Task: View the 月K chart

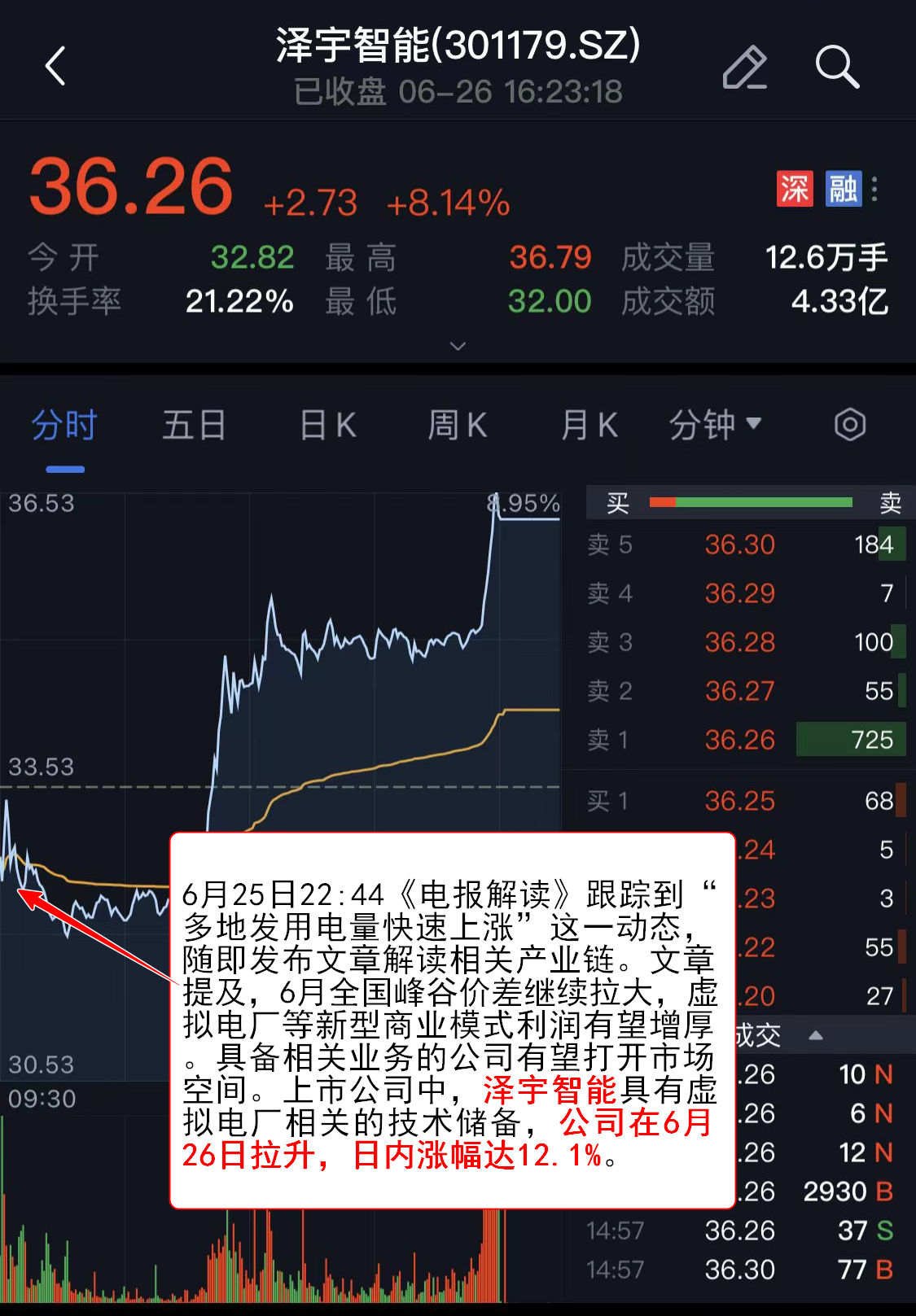Action: [x=589, y=426]
